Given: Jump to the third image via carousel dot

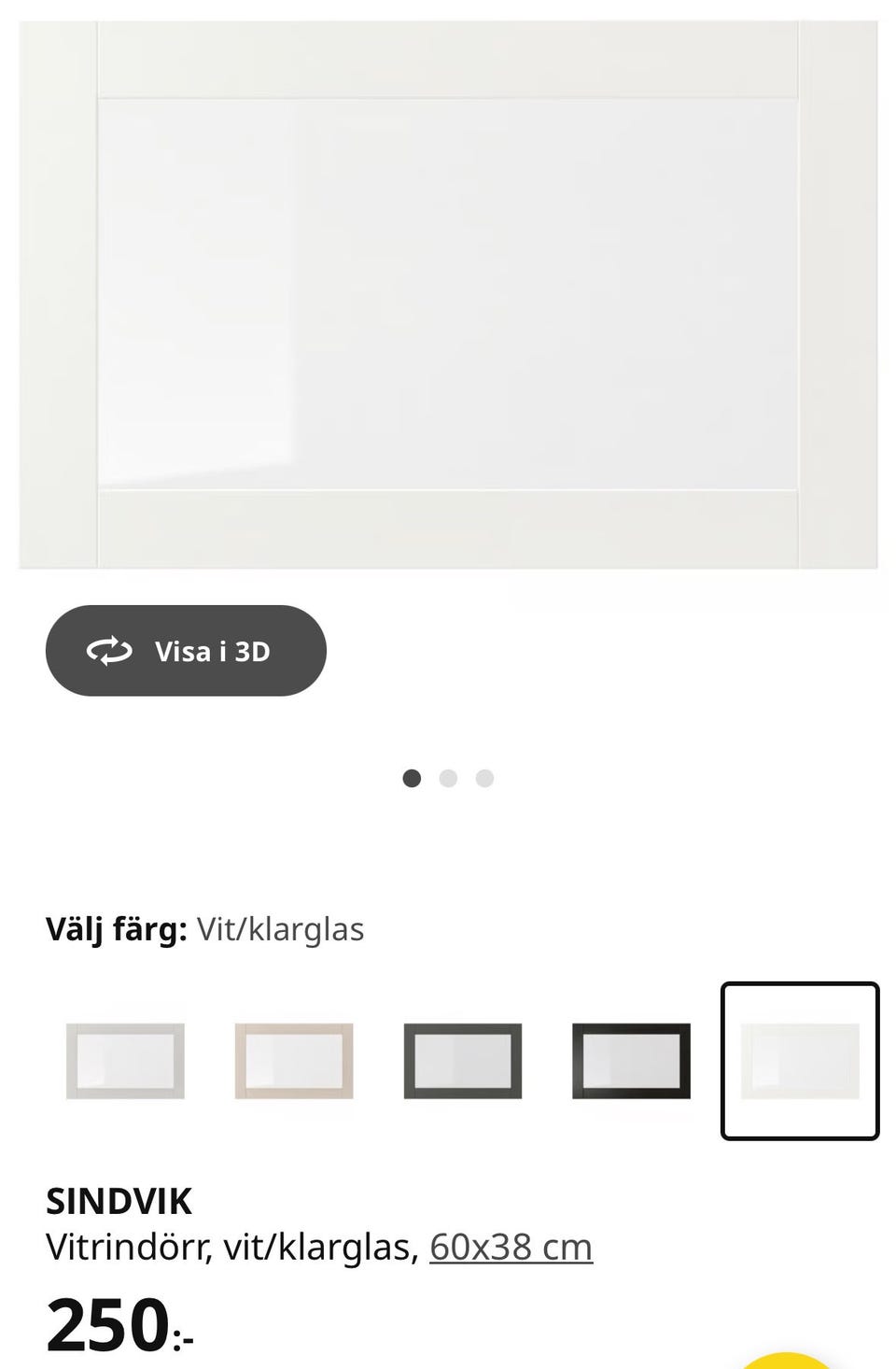Looking at the screenshot, I should [x=484, y=778].
